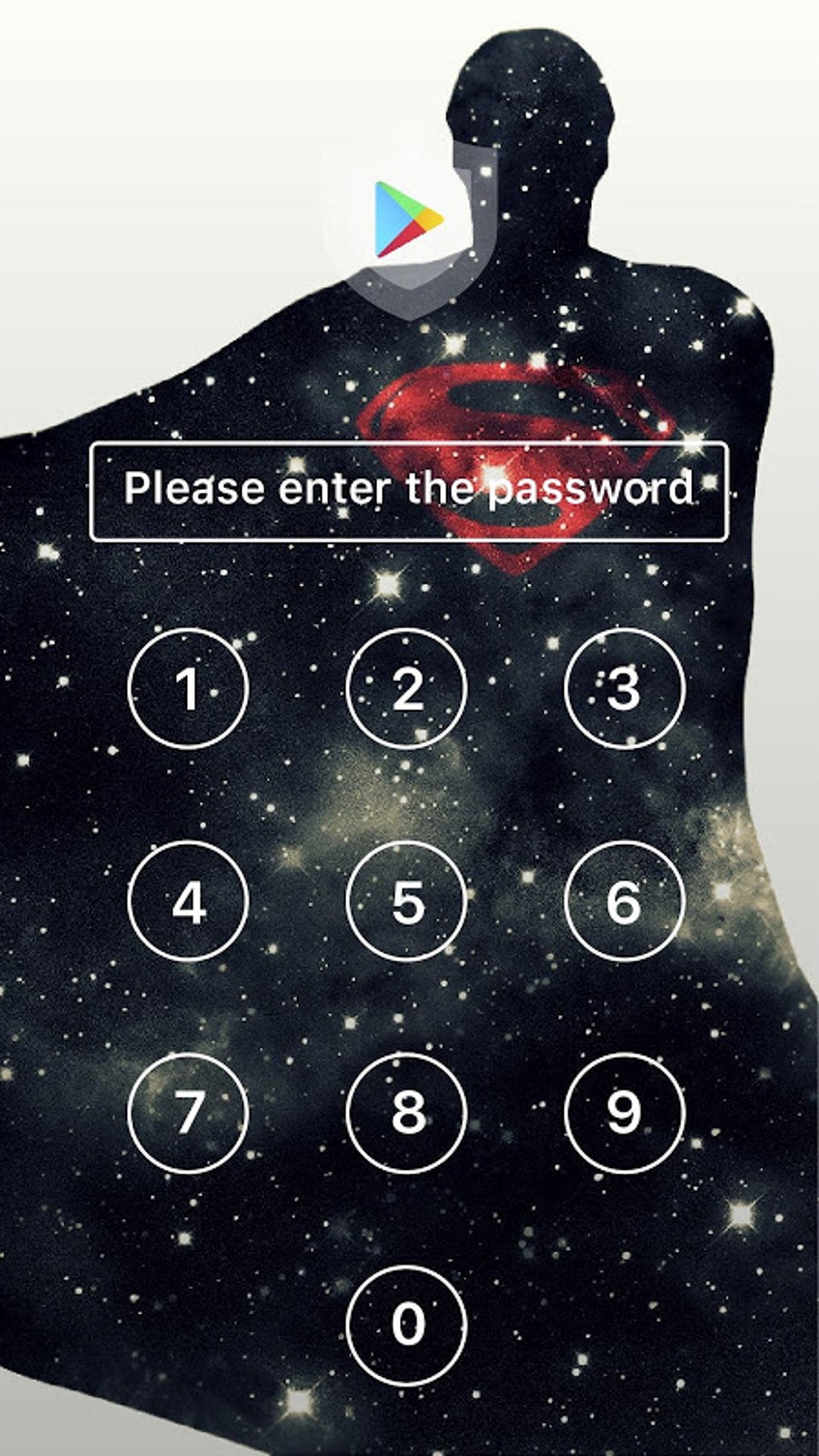Tap the circled 6 button
This screenshot has height=1456, width=819.
point(625,901)
